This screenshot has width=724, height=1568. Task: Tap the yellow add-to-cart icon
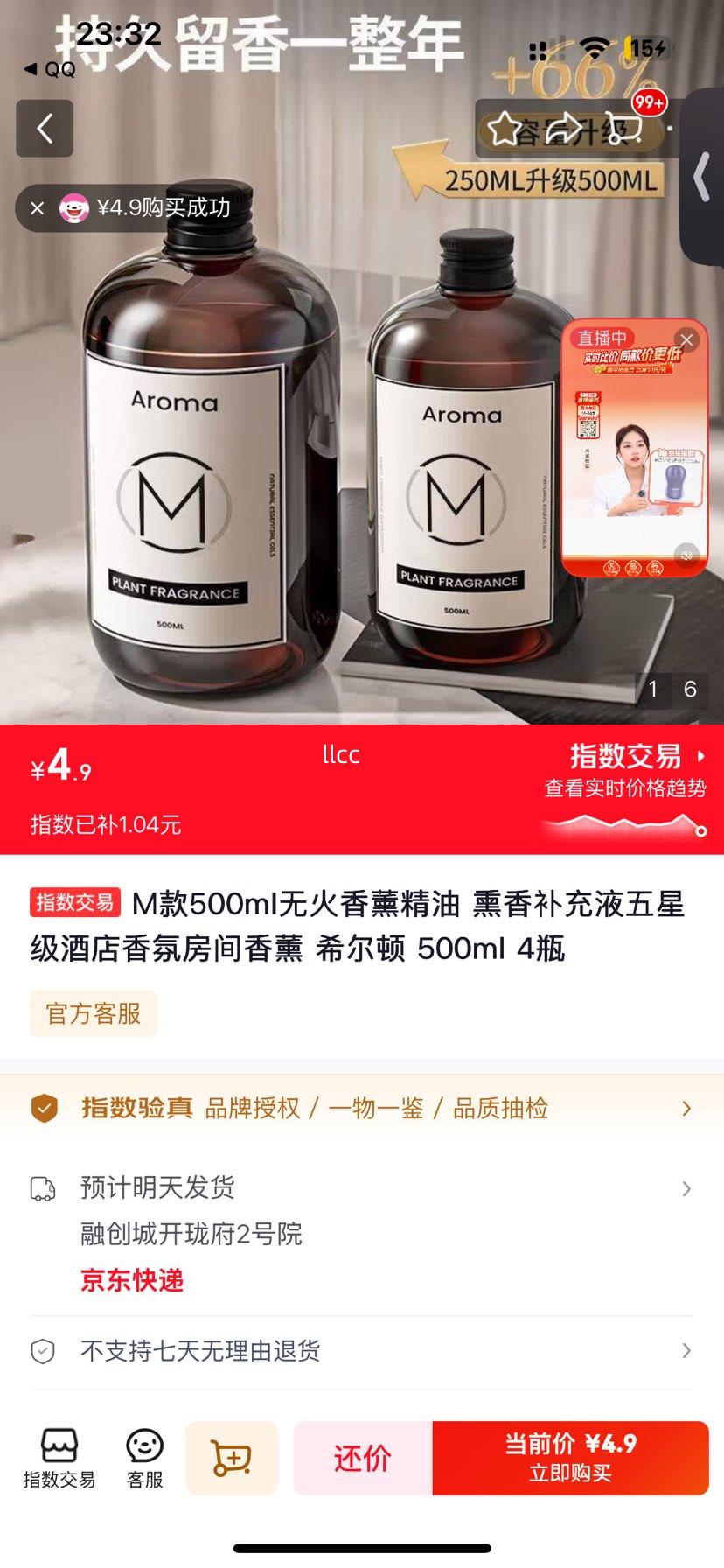[232, 1458]
